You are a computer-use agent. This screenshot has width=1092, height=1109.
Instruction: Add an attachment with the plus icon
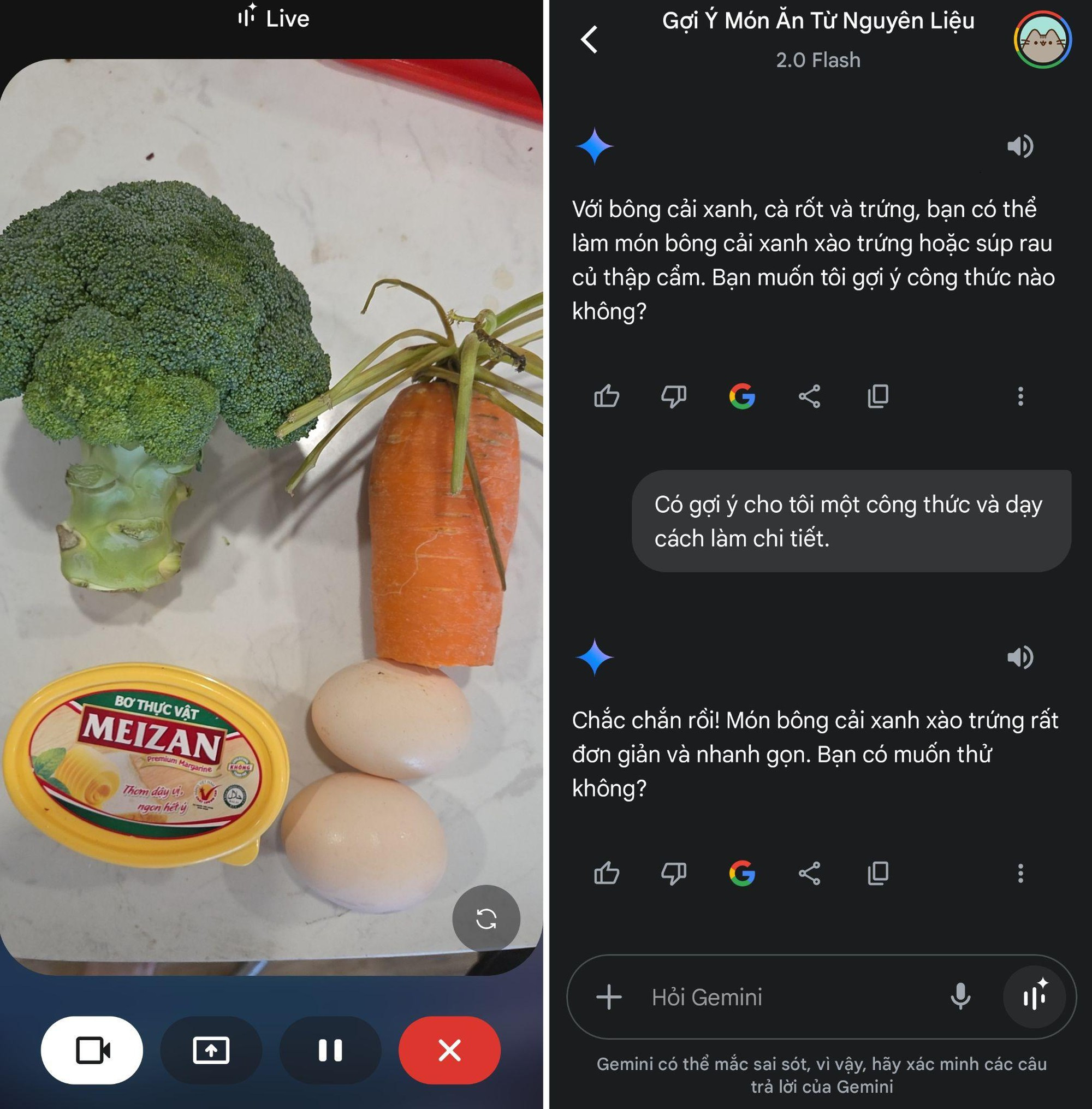pos(608,997)
